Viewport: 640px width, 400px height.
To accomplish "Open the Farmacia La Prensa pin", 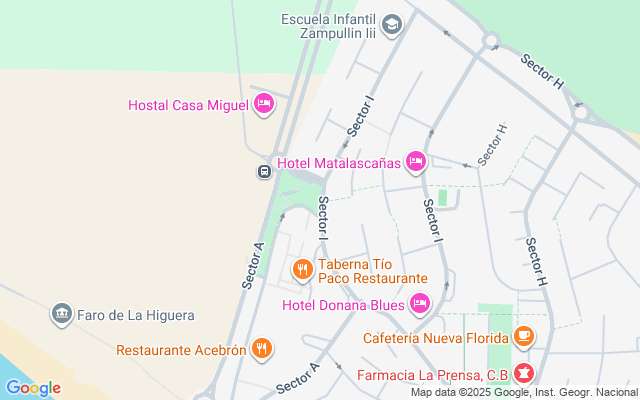I will [524, 375].
